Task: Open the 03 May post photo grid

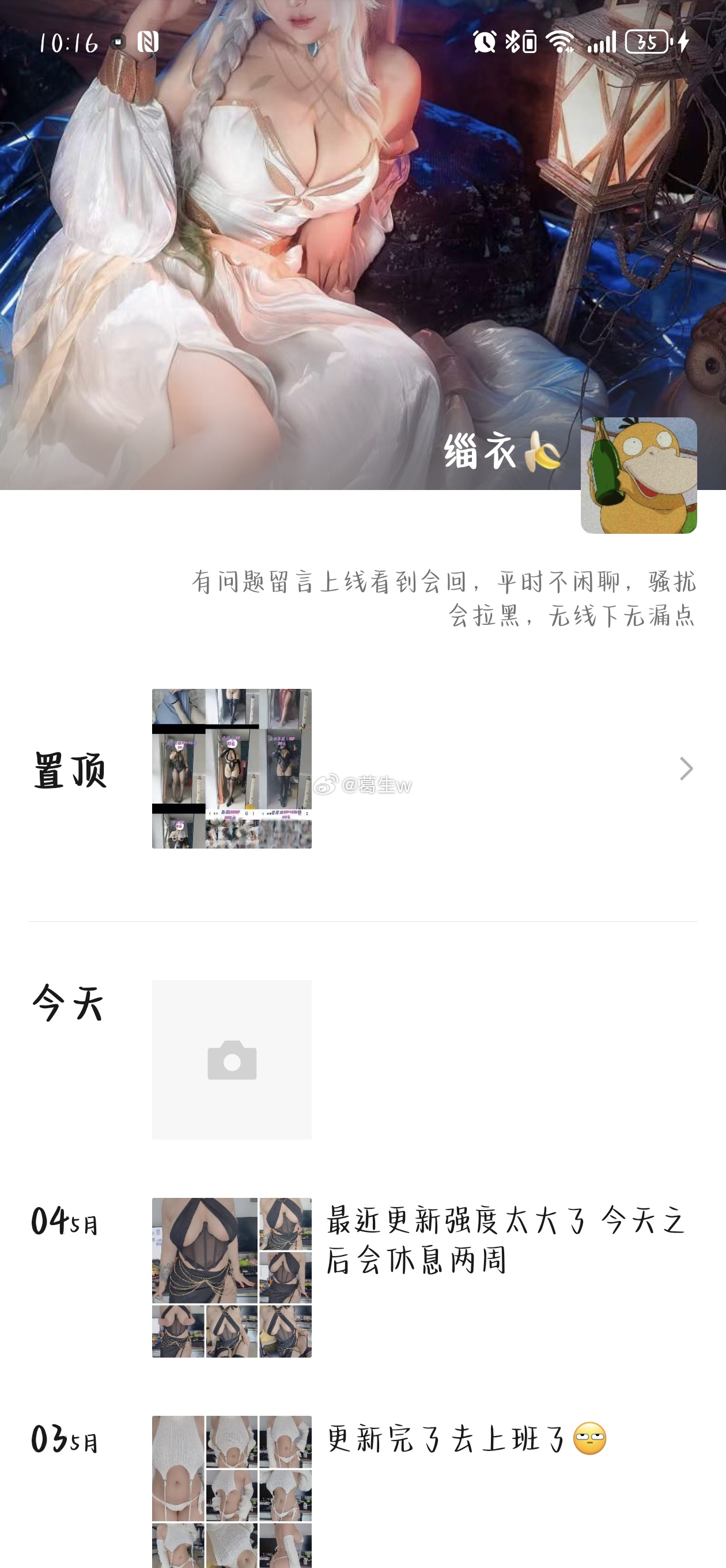Action: point(231,1490)
